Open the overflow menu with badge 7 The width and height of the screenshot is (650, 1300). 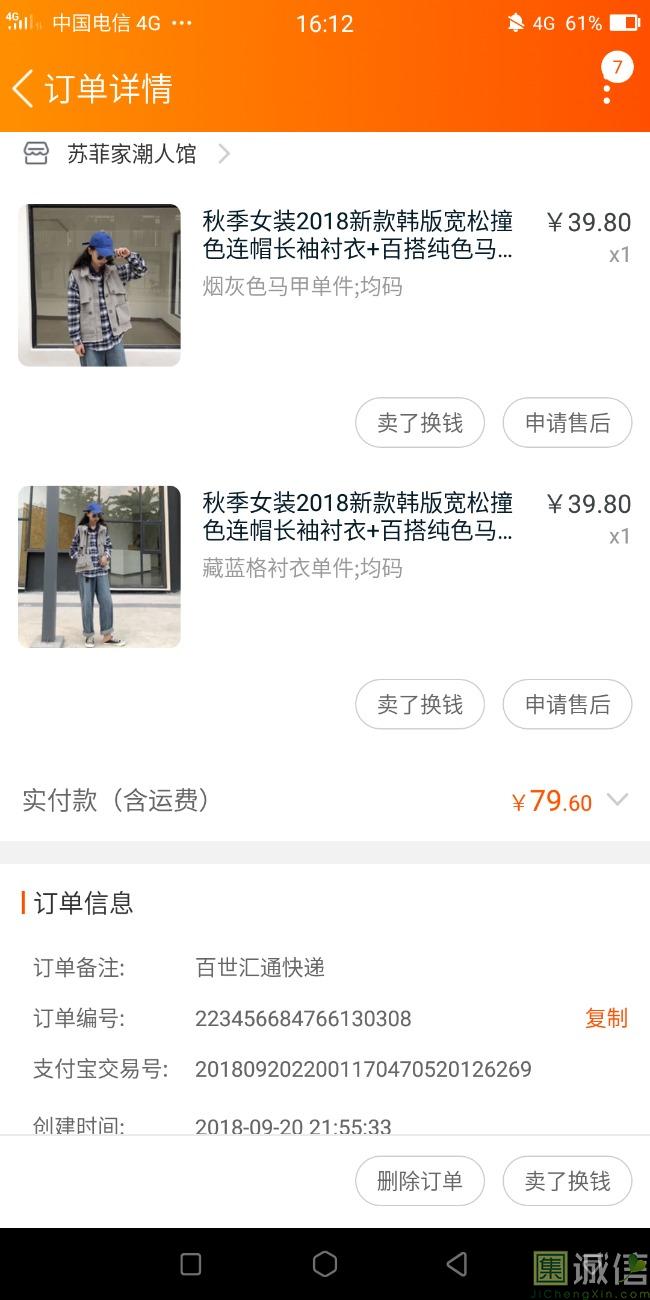(607, 88)
